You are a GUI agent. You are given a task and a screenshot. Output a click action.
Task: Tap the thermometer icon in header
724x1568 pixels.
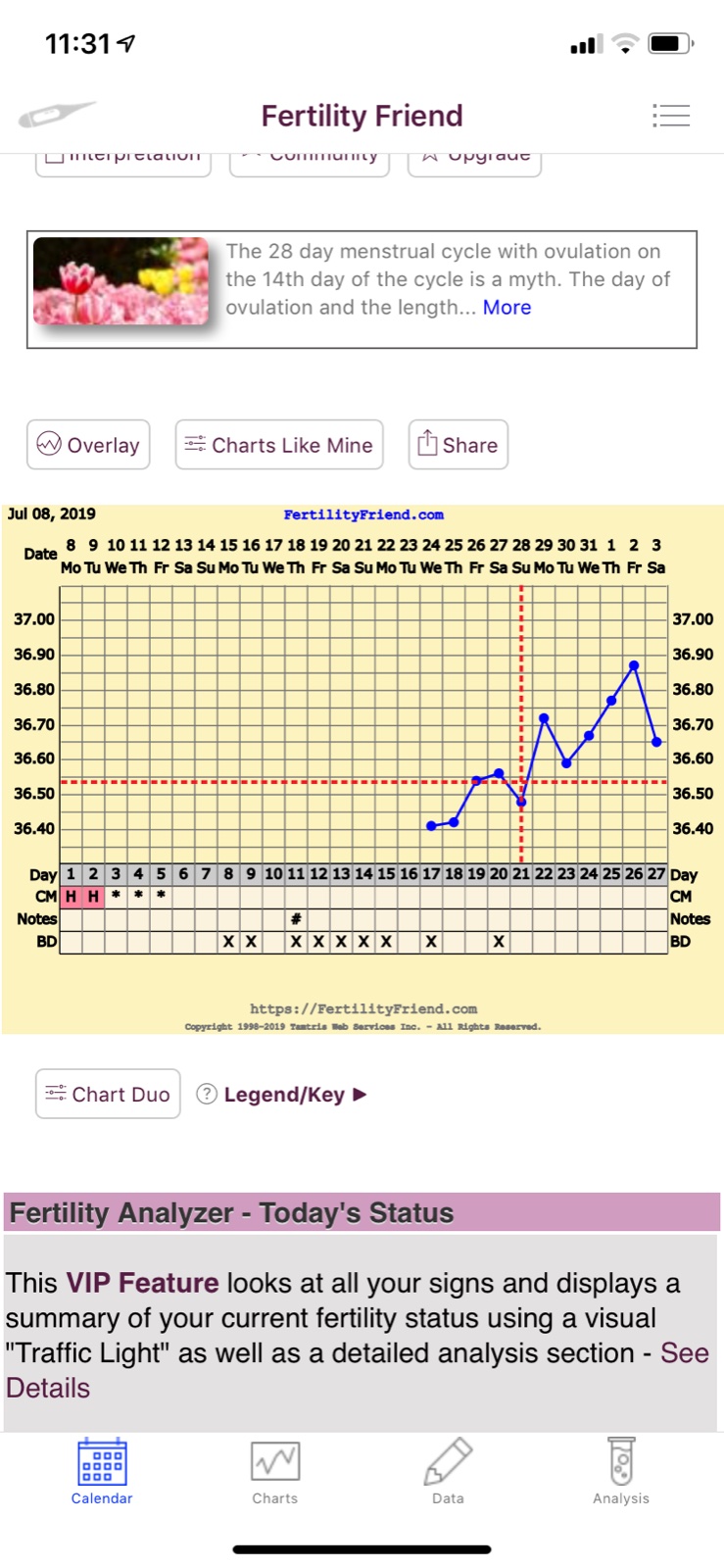(x=57, y=116)
